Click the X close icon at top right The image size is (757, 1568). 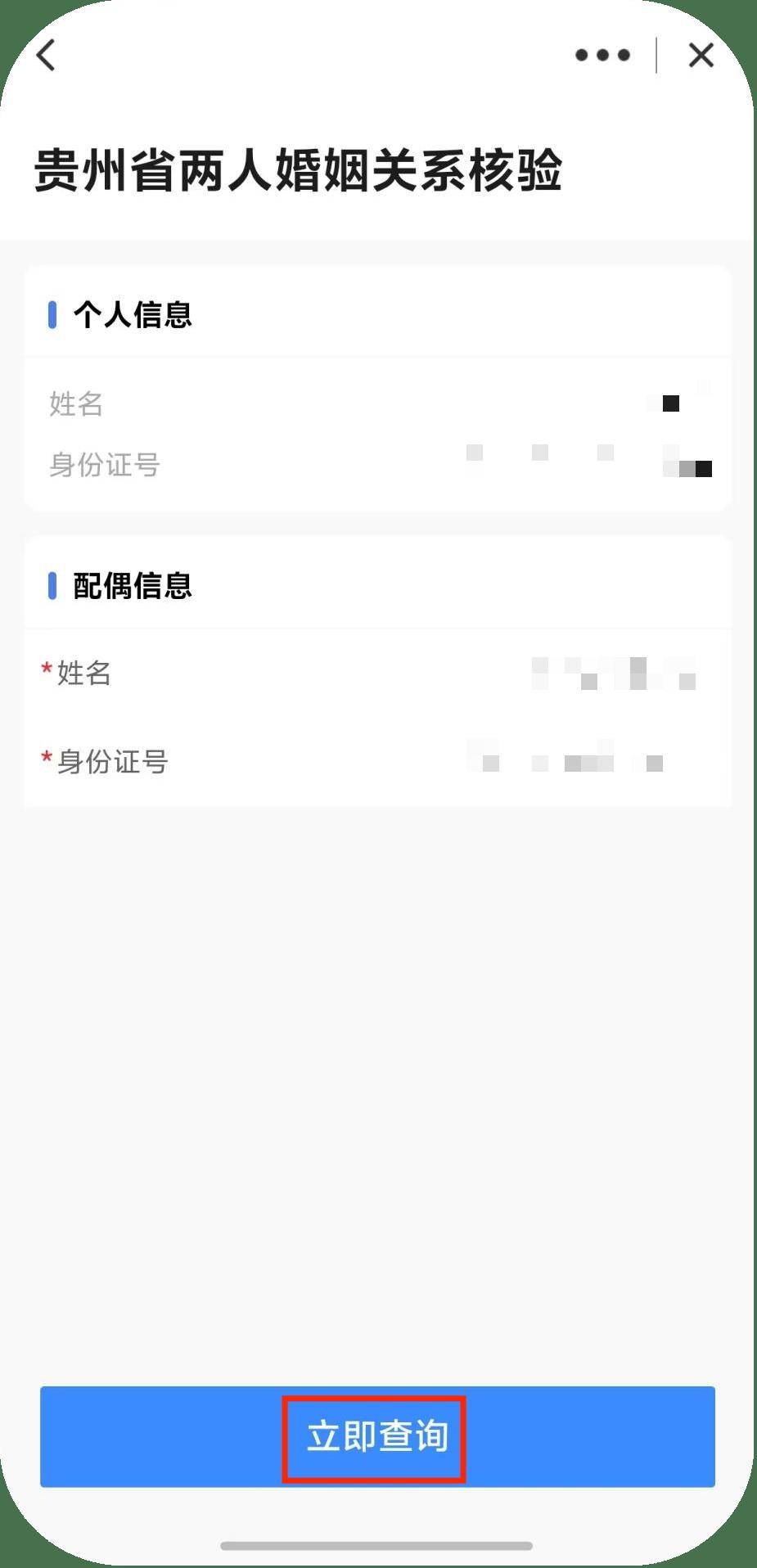[701, 55]
